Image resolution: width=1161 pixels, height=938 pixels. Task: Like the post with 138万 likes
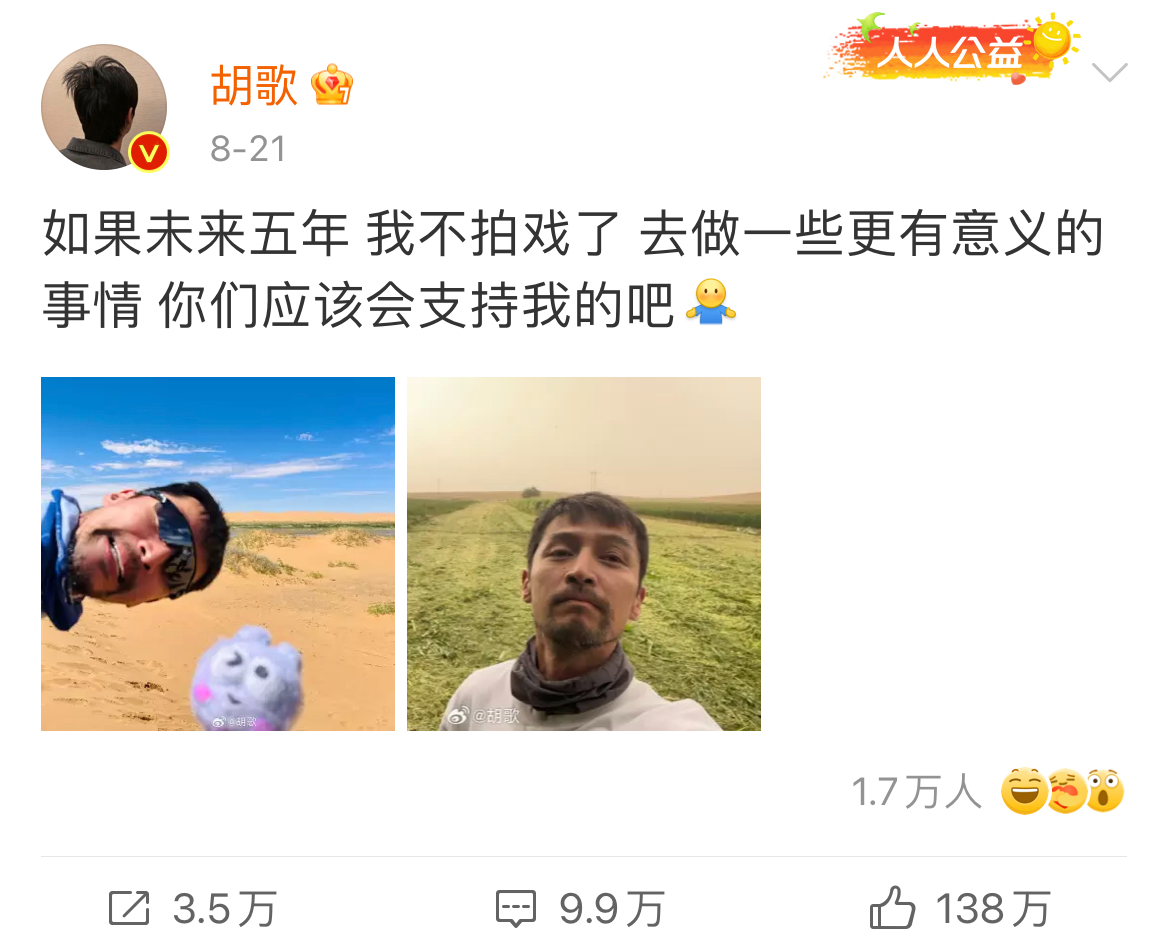[960, 908]
